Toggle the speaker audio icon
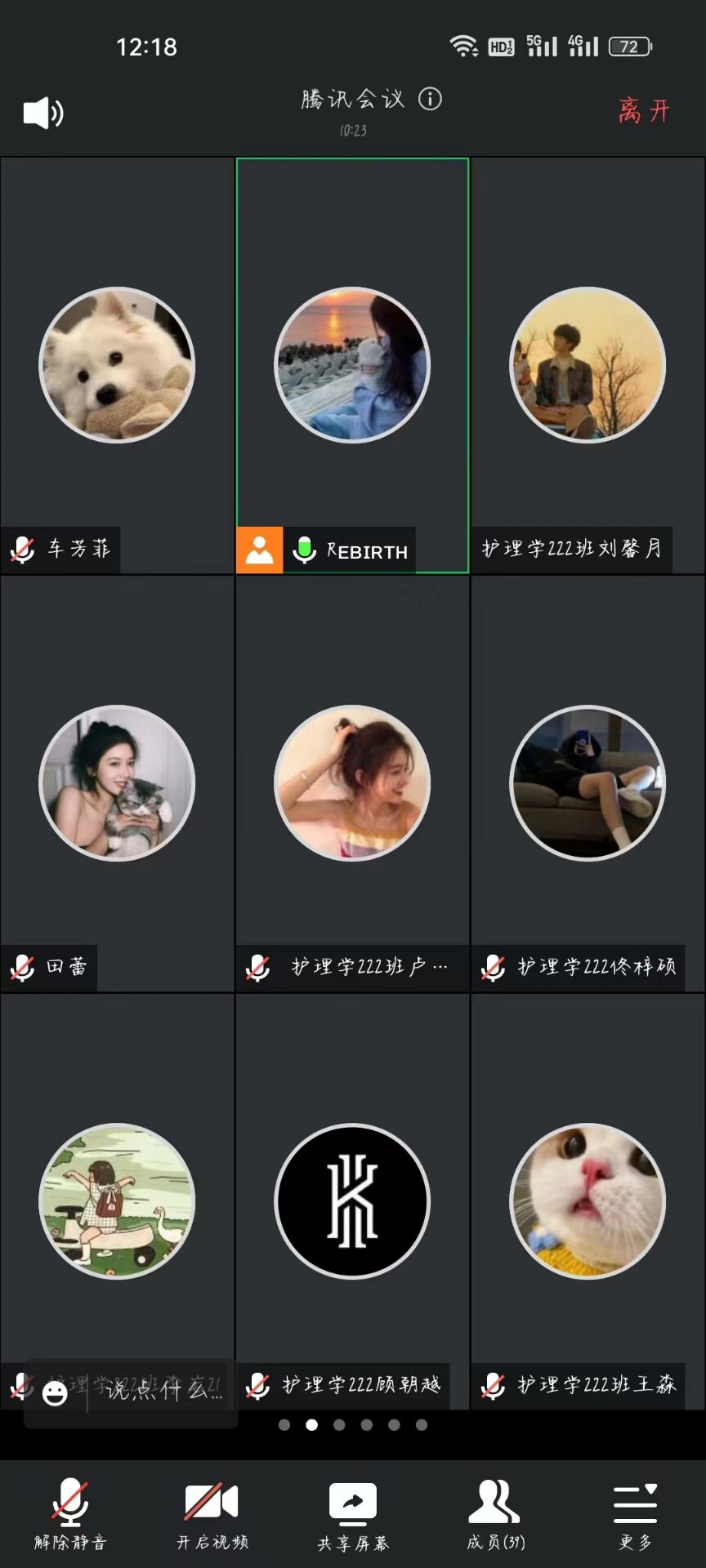 tap(42, 112)
